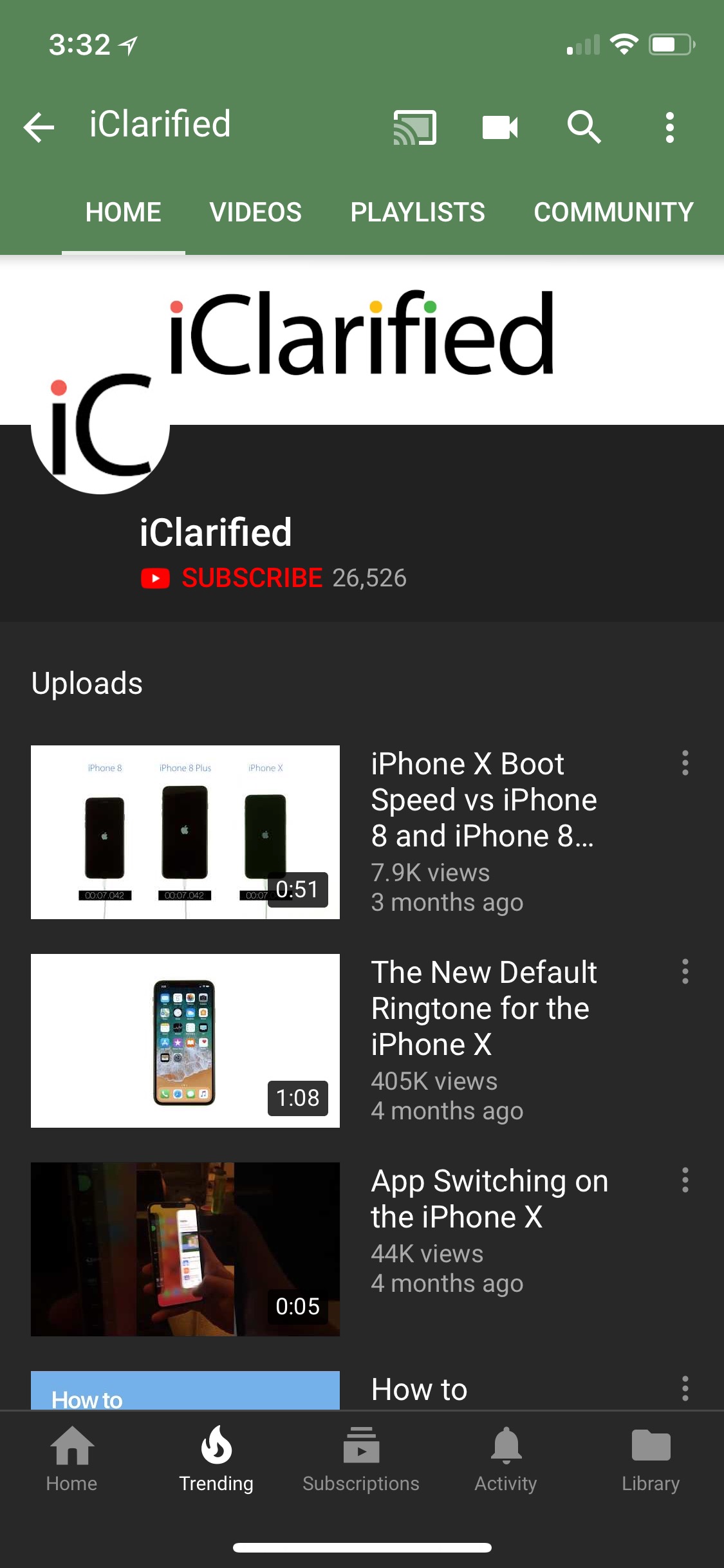
Task: Play The New Default Ringtone video
Action: tap(185, 1041)
